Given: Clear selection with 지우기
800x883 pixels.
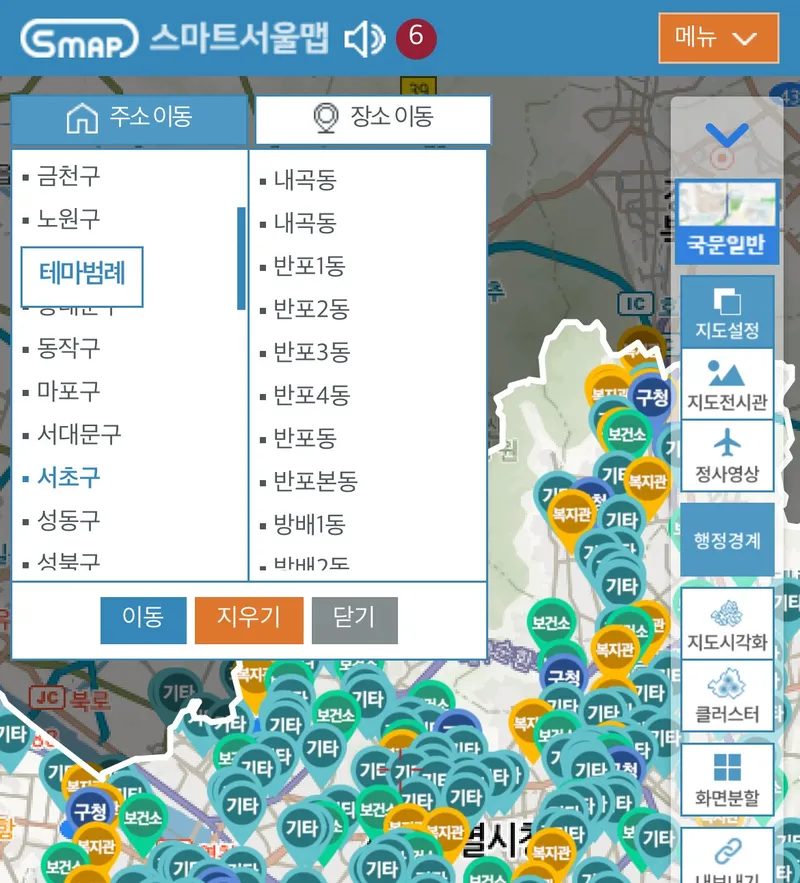Looking at the screenshot, I should point(248,619).
